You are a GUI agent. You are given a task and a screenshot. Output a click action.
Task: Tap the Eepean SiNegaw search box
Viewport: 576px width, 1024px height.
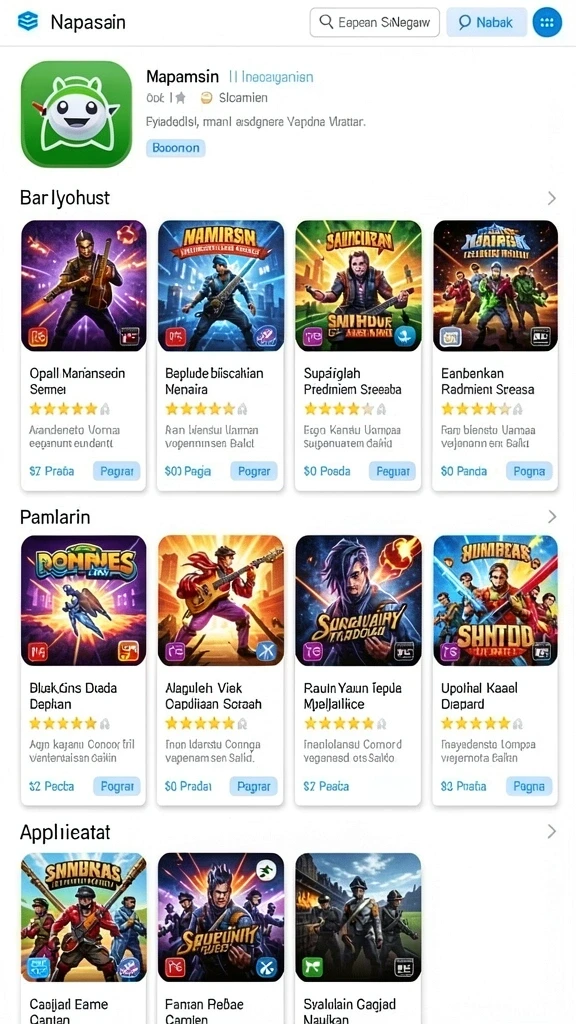coord(374,22)
